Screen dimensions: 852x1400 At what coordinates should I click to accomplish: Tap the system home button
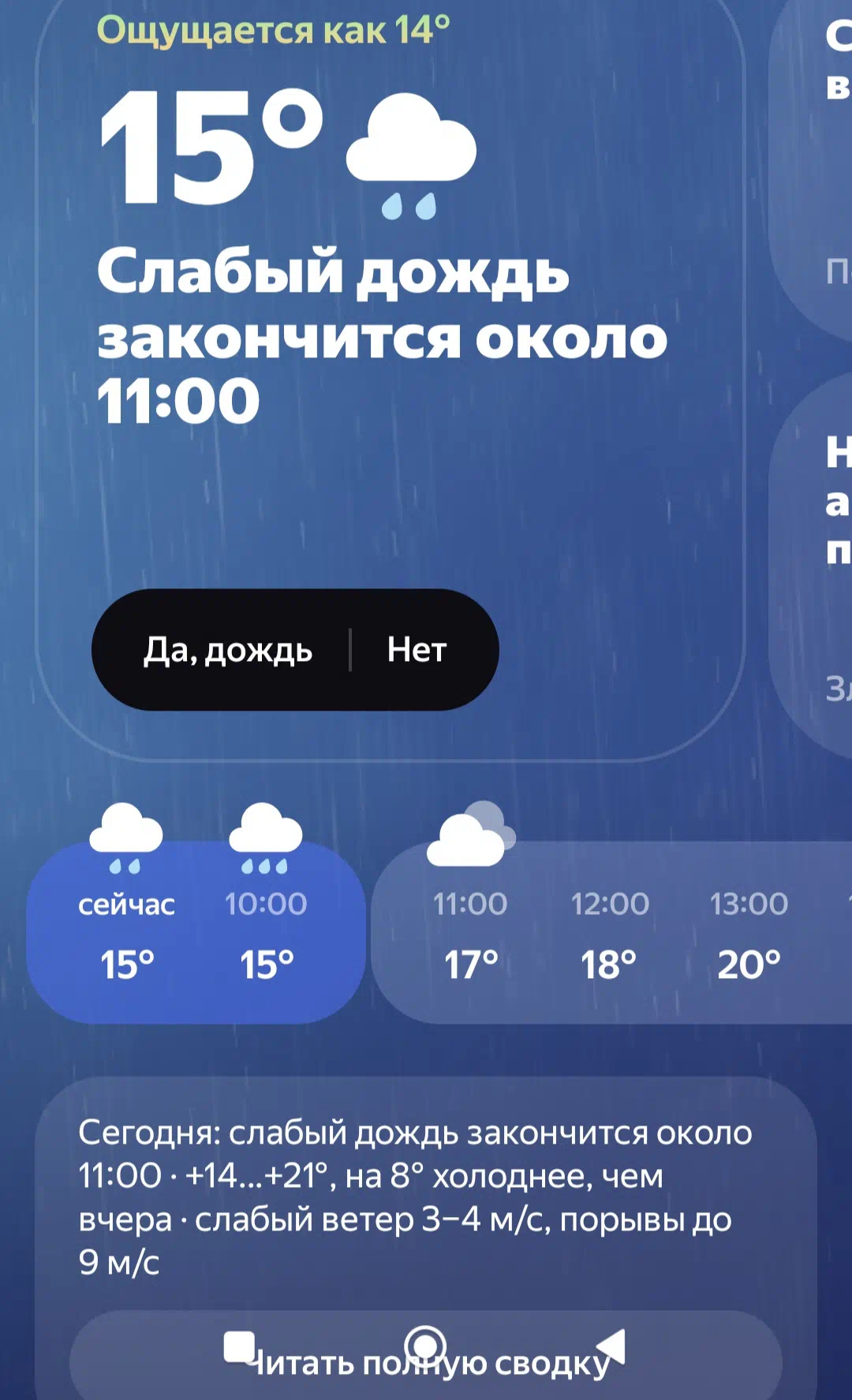[426, 1346]
